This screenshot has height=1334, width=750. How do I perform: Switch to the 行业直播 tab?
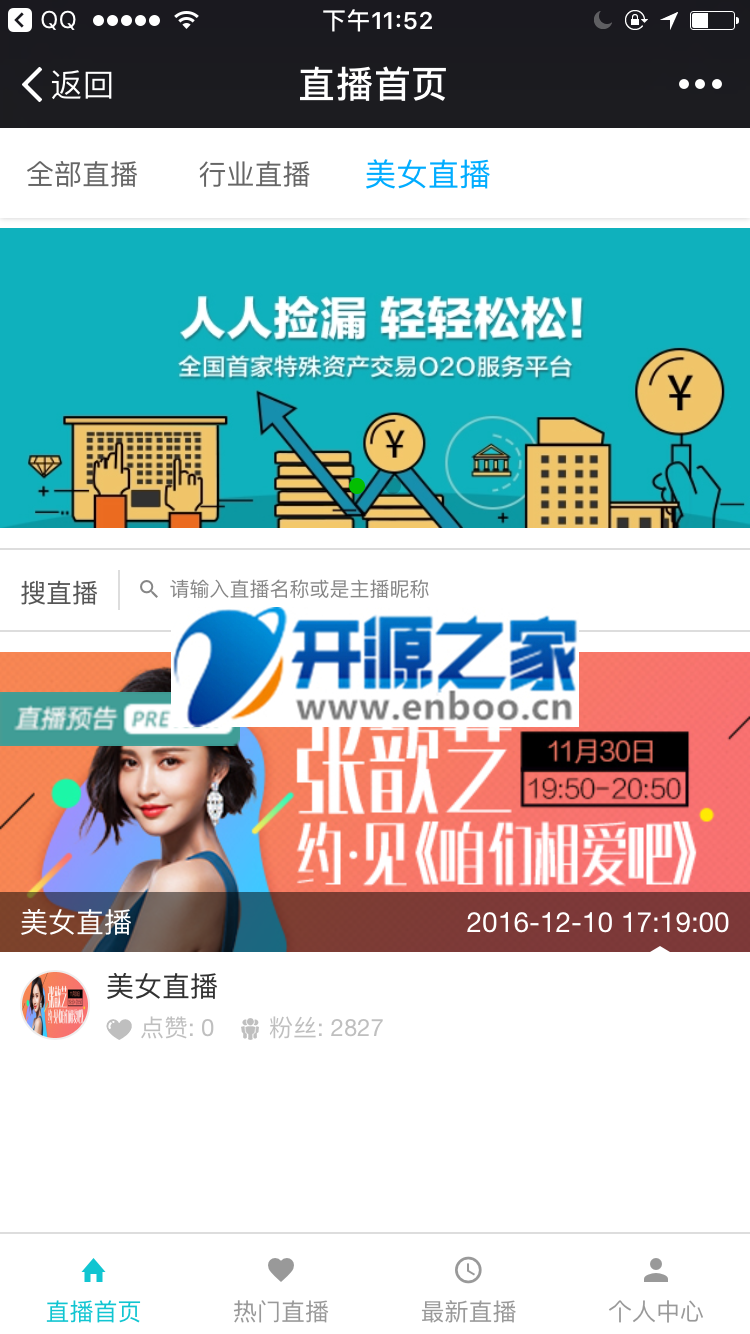[254, 175]
